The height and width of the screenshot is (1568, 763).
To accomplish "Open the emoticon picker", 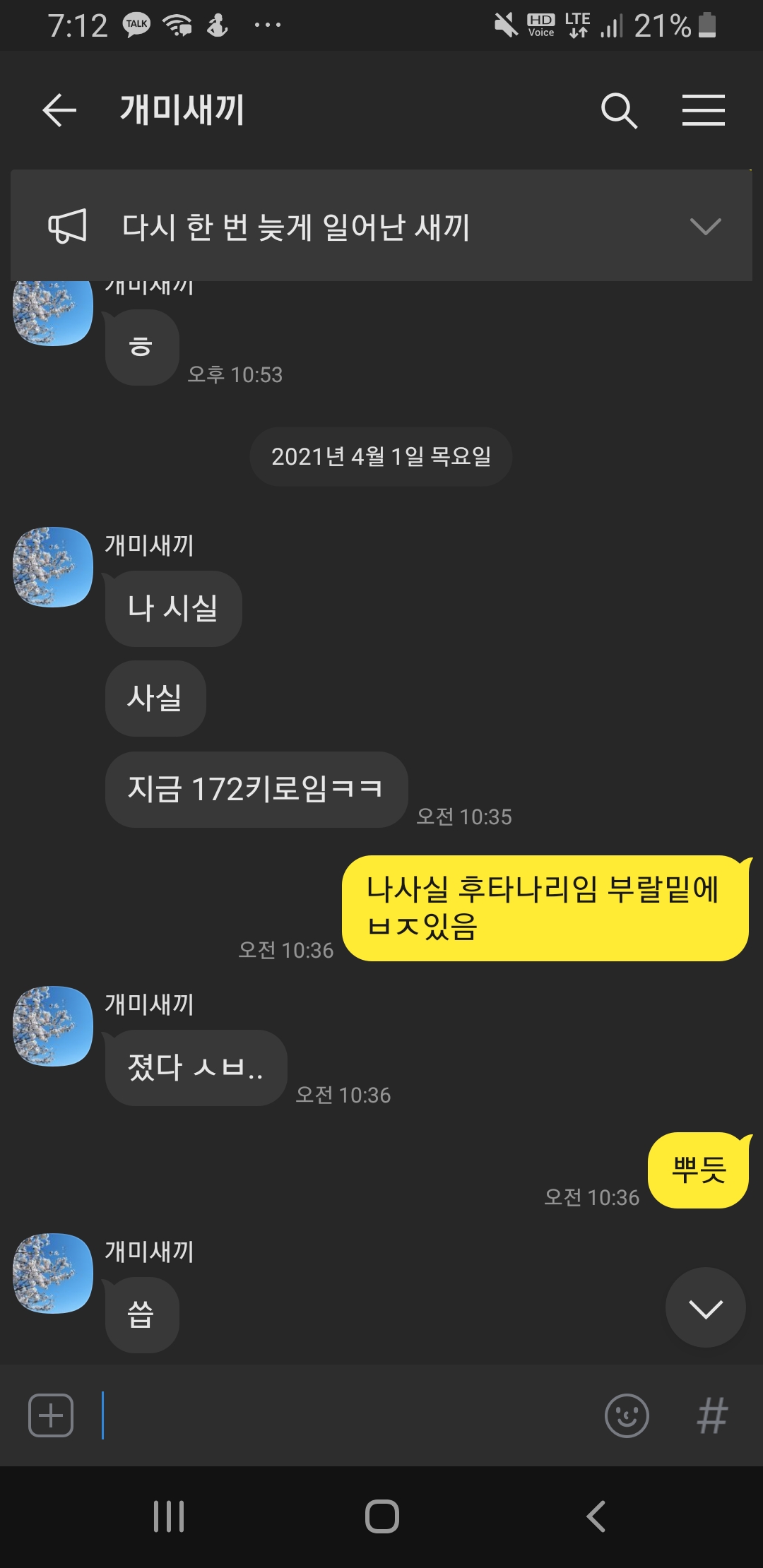I will 627,1415.
